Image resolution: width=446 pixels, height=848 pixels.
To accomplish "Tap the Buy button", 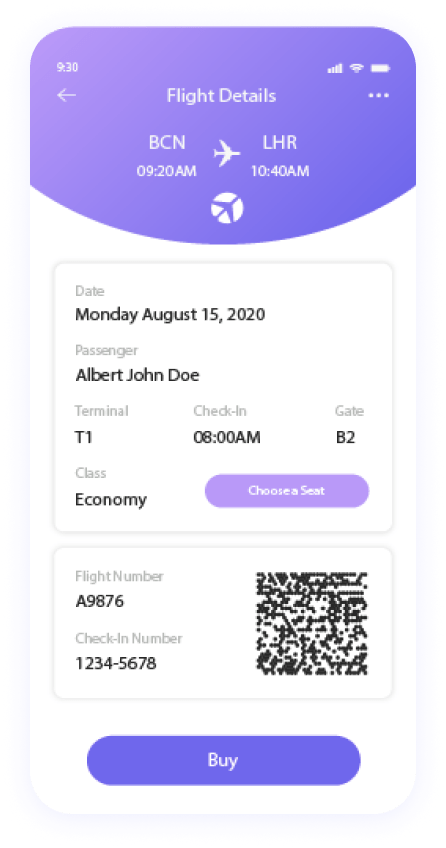I will tap(223, 760).
